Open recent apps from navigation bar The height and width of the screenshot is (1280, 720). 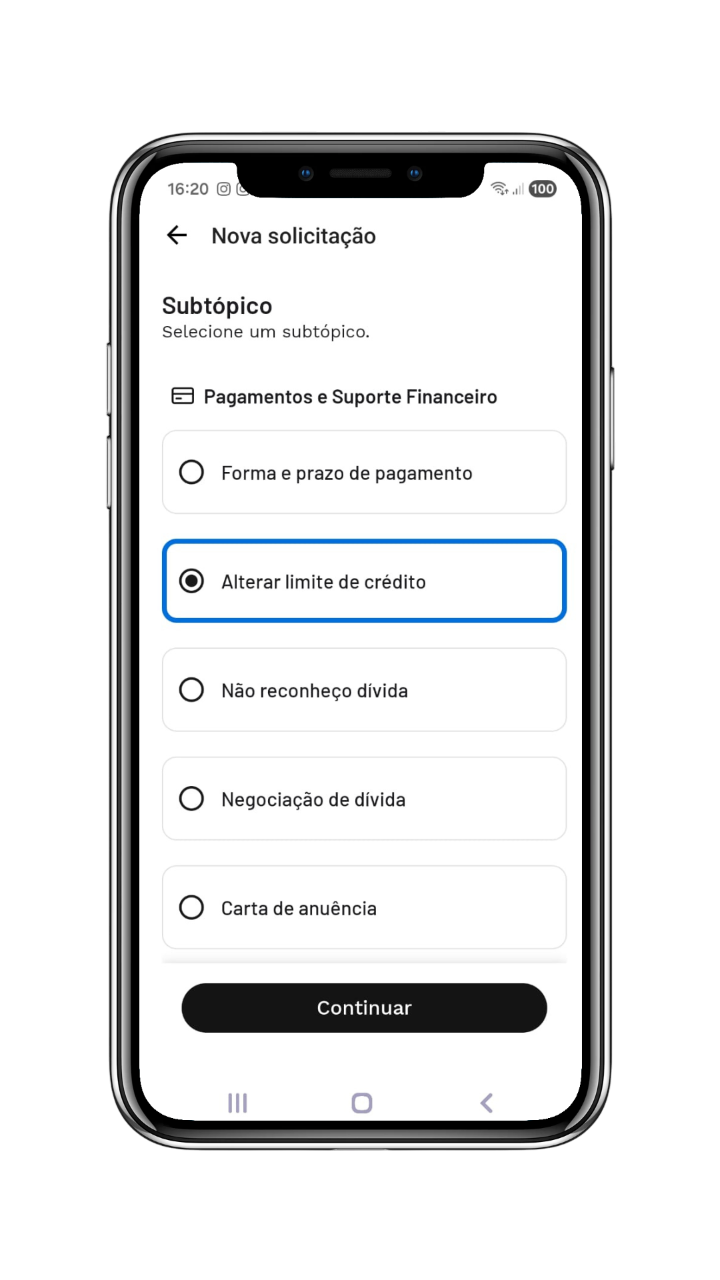click(237, 1103)
